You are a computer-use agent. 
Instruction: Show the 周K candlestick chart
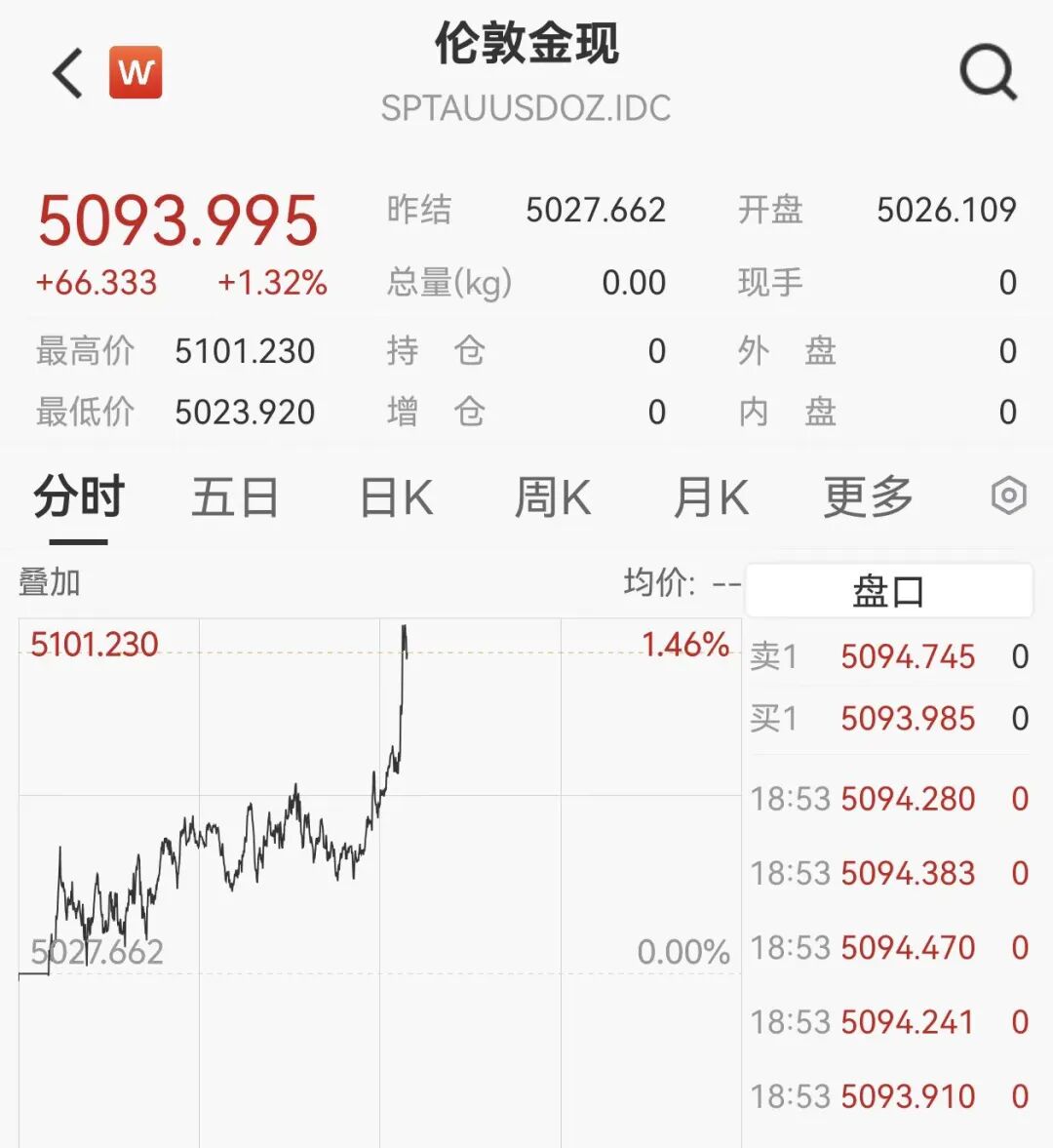pos(553,497)
